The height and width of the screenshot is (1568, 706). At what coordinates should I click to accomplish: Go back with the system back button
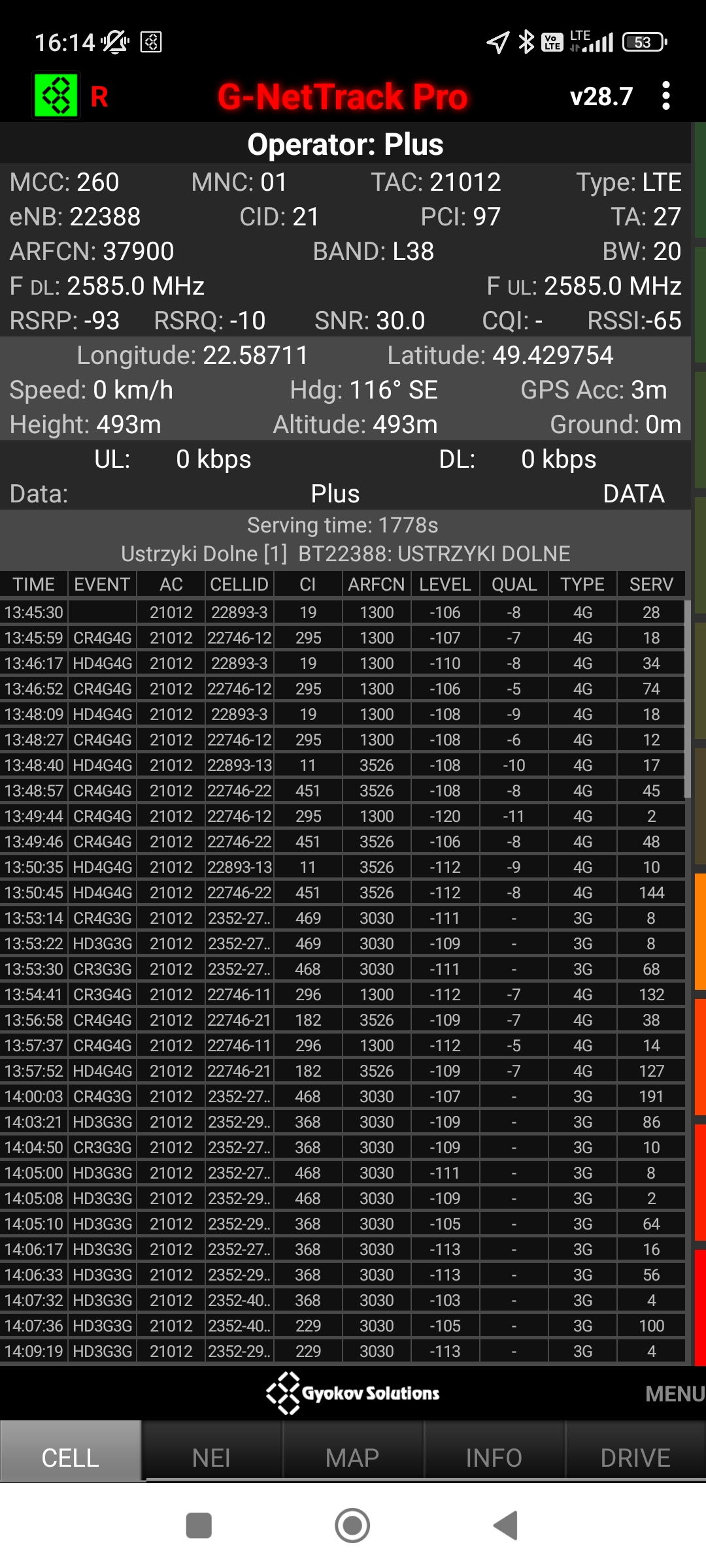pyautogui.click(x=505, y=1526)
